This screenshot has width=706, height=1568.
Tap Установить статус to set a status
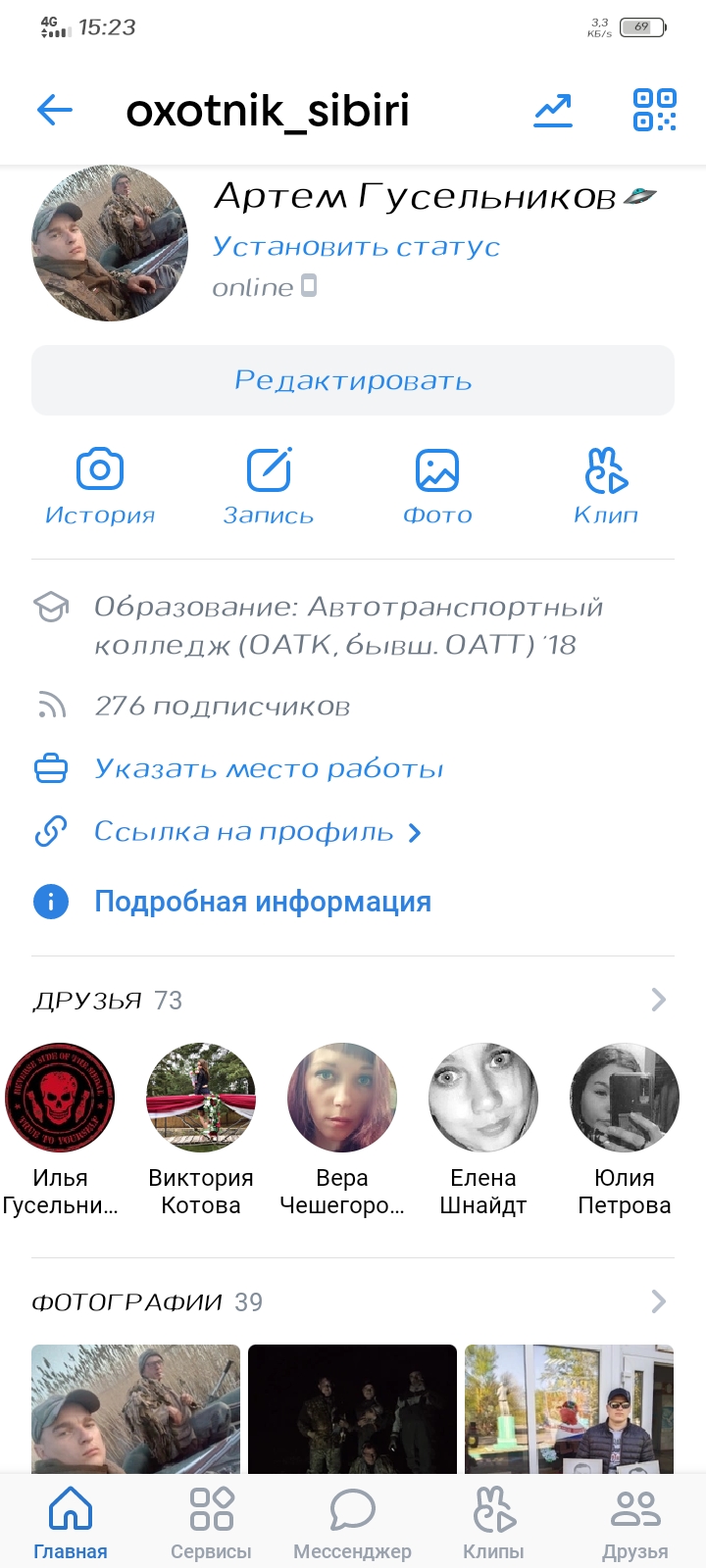tap(356, 247)
